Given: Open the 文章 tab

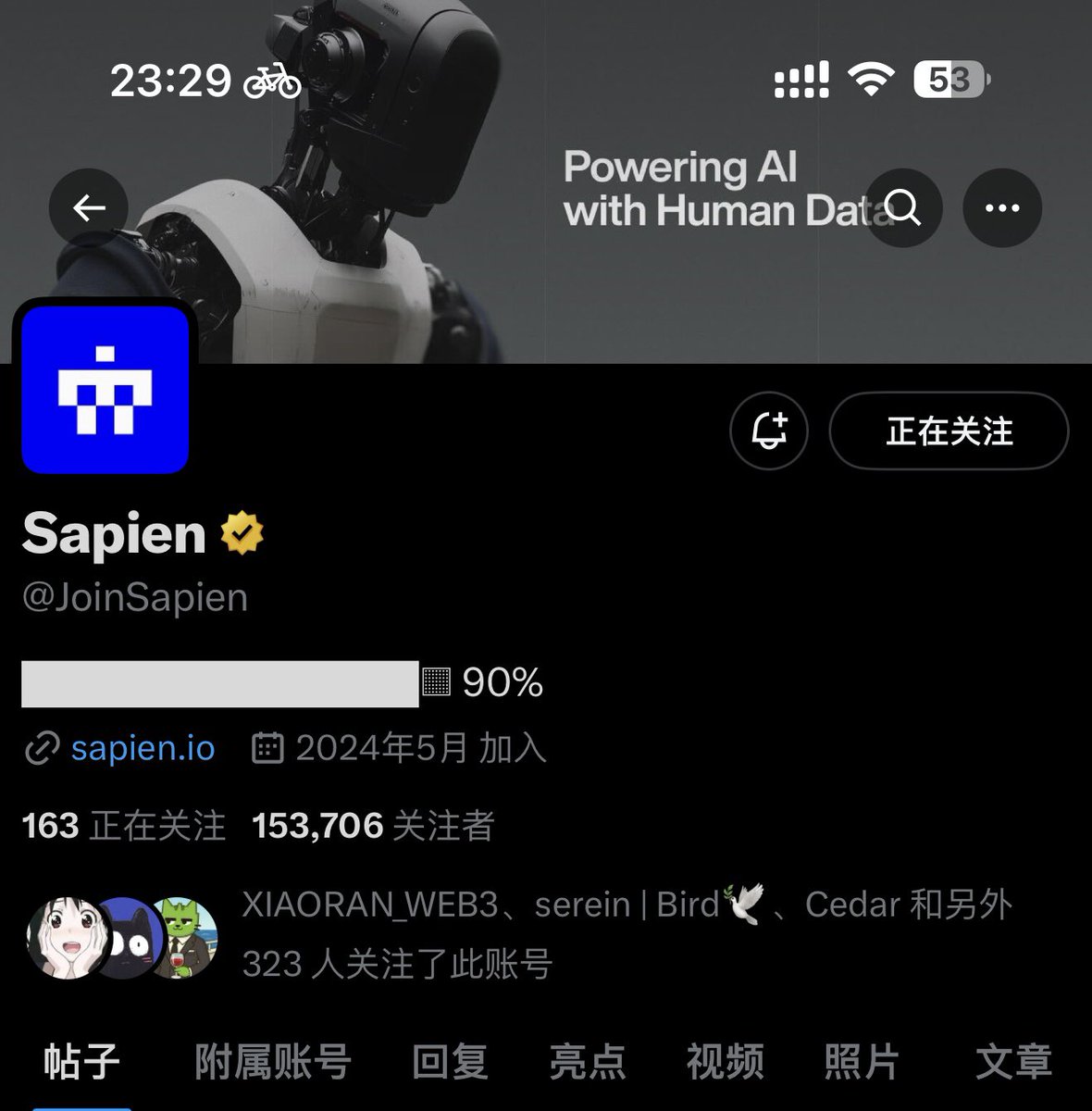Looking at the screenshot, I should pos(1013,1062).
